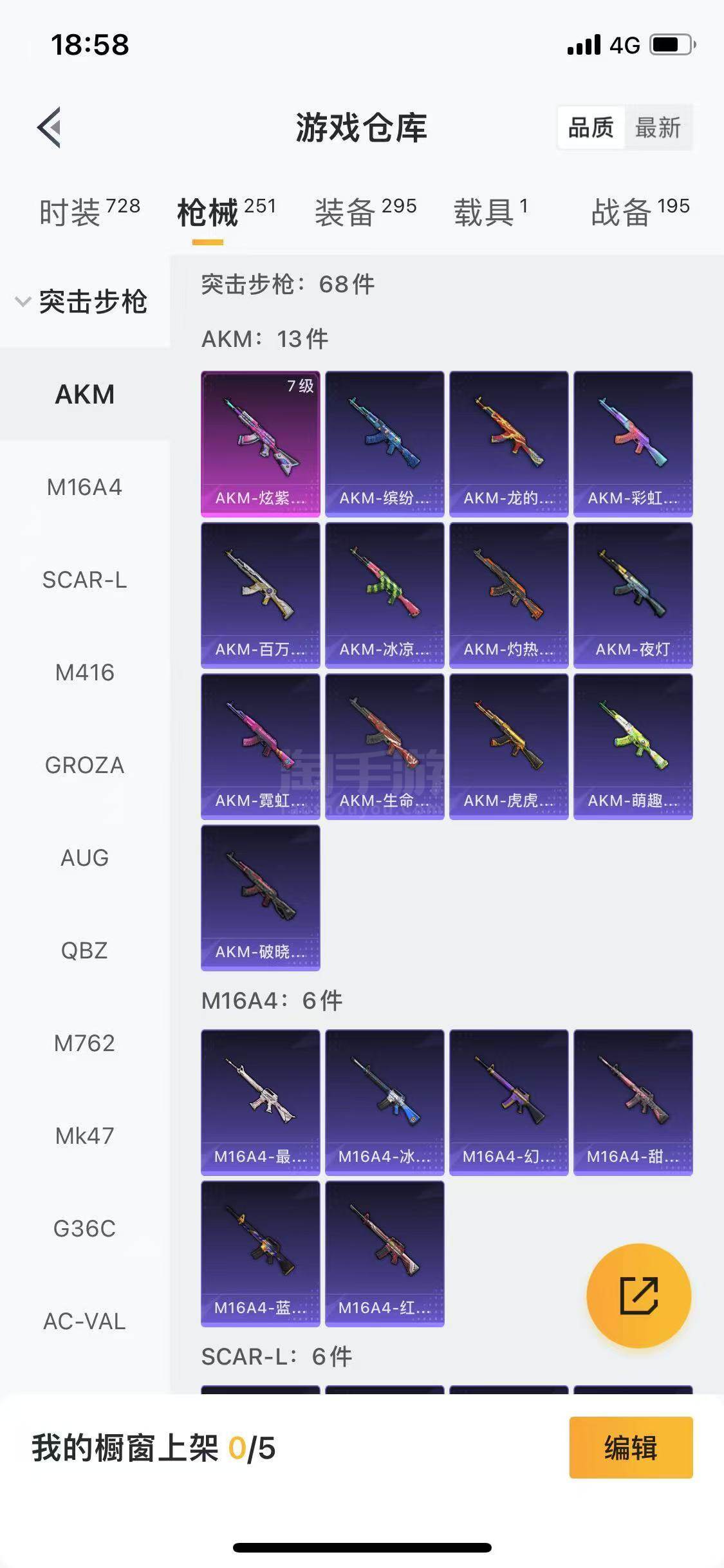
Task: Switch to the 载具 tab
Action: click(x=490, y=212)
